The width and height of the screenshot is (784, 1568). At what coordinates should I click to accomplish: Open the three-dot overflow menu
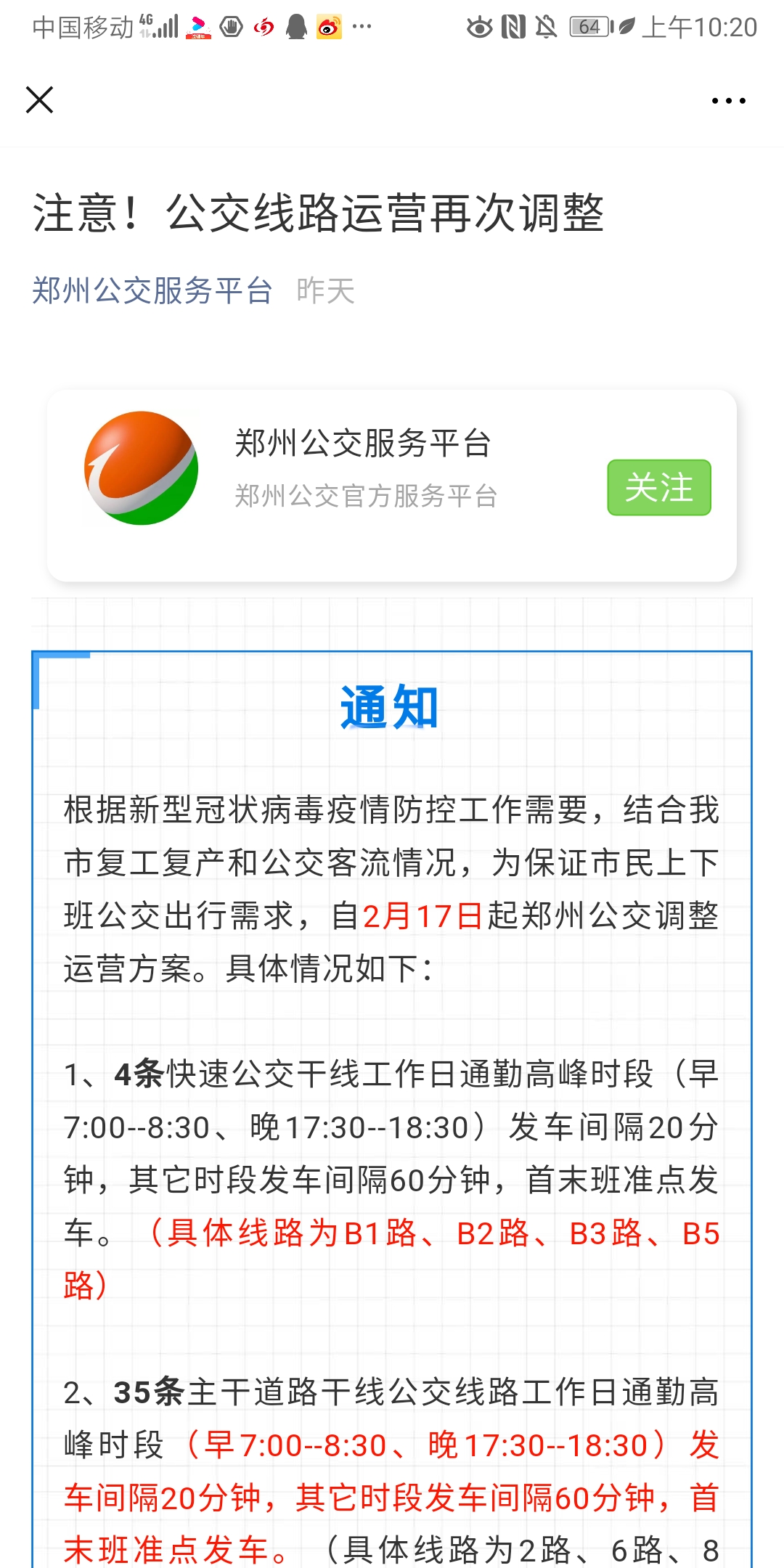pyautogui.click(x=728, y=101)
